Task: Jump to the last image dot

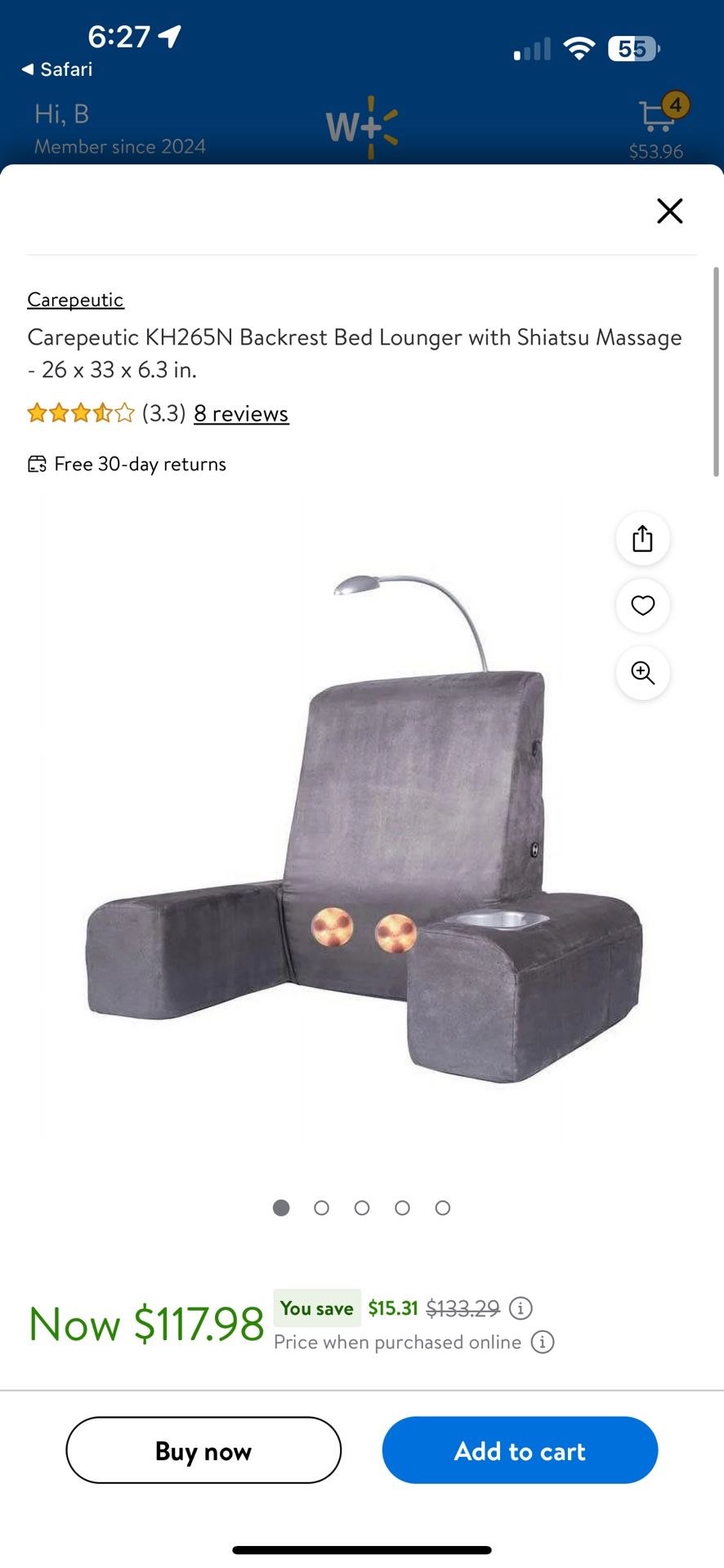Action: tap(443, 1208)
